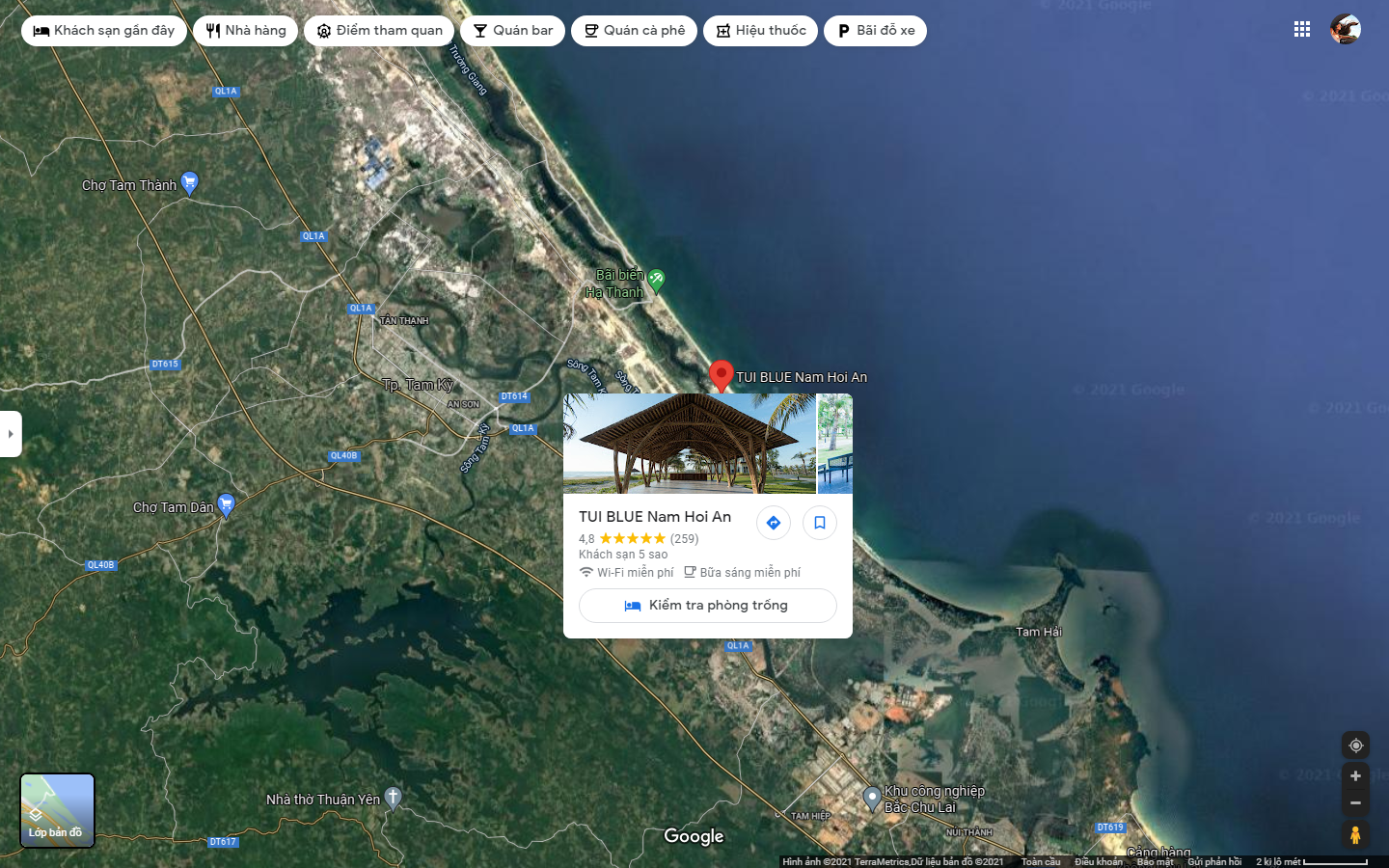Image resolution: width=1389 pixels, height=868 pixels.
Task: Tap Kiểm tra phòng trống button
Action: pyautogui.click(x=708, y=606)
